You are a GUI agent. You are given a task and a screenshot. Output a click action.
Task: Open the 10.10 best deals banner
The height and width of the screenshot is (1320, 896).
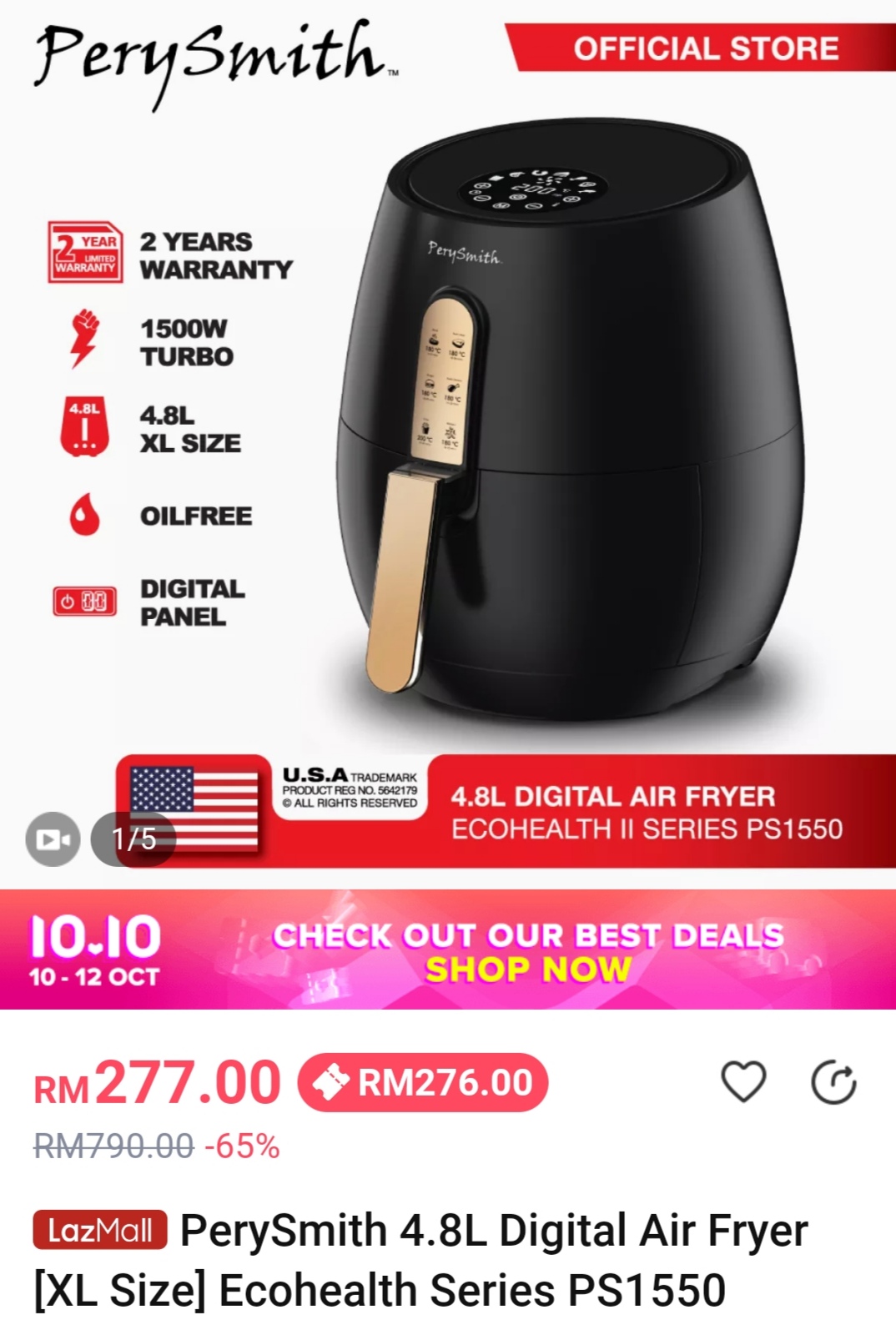[448, 950]
